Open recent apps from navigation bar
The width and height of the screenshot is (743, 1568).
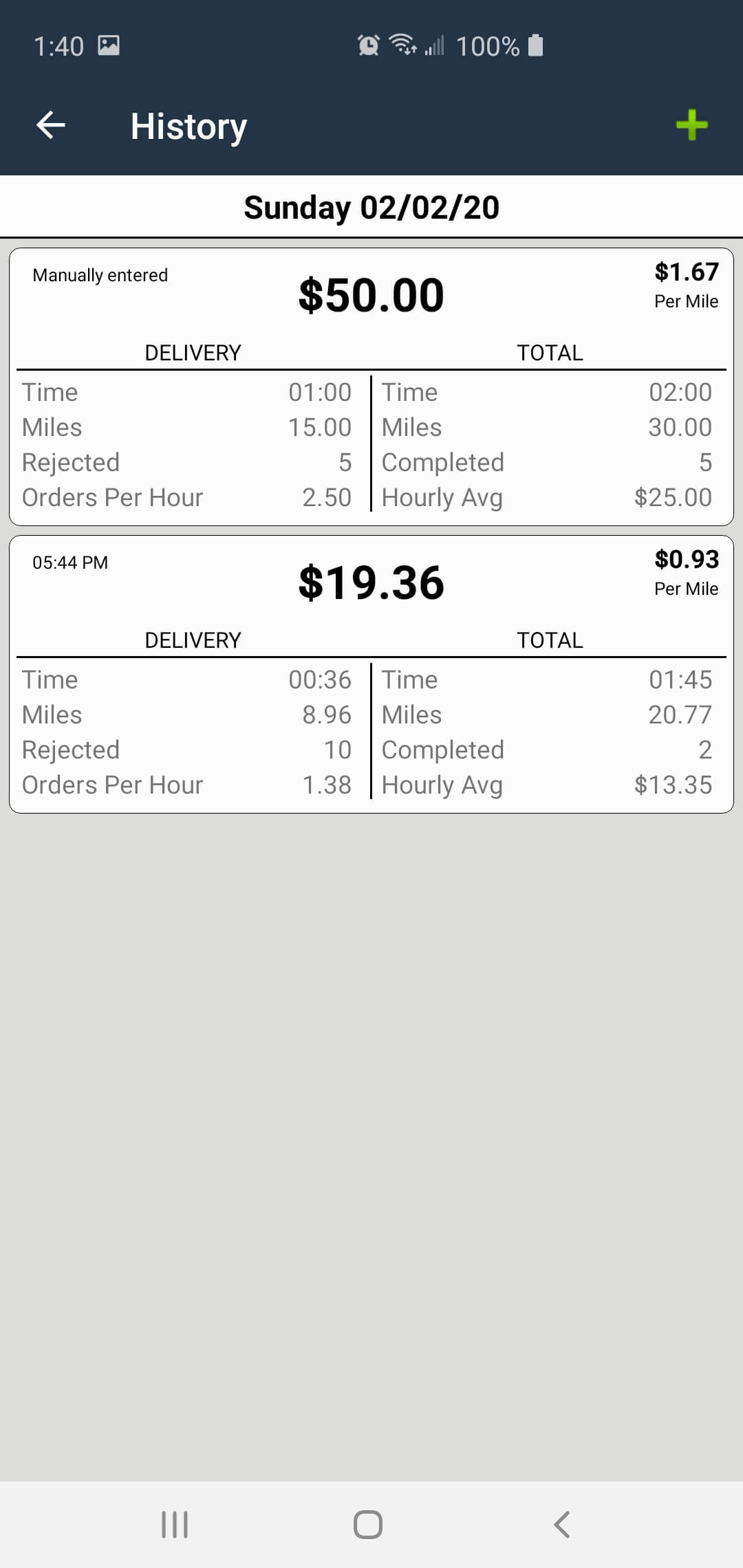click(175, 1524)
